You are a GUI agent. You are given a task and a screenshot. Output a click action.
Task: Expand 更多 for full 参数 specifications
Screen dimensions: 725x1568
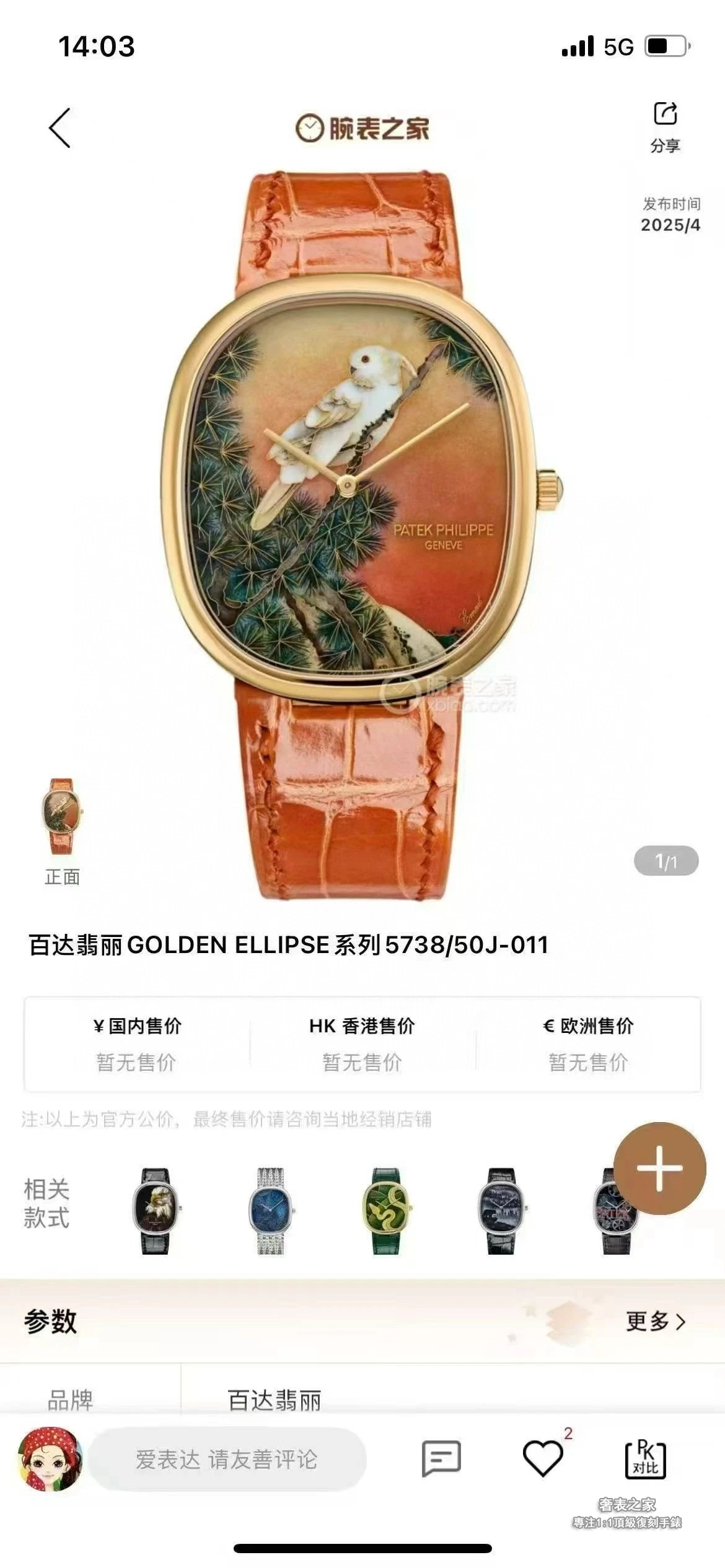[655, 1321]
